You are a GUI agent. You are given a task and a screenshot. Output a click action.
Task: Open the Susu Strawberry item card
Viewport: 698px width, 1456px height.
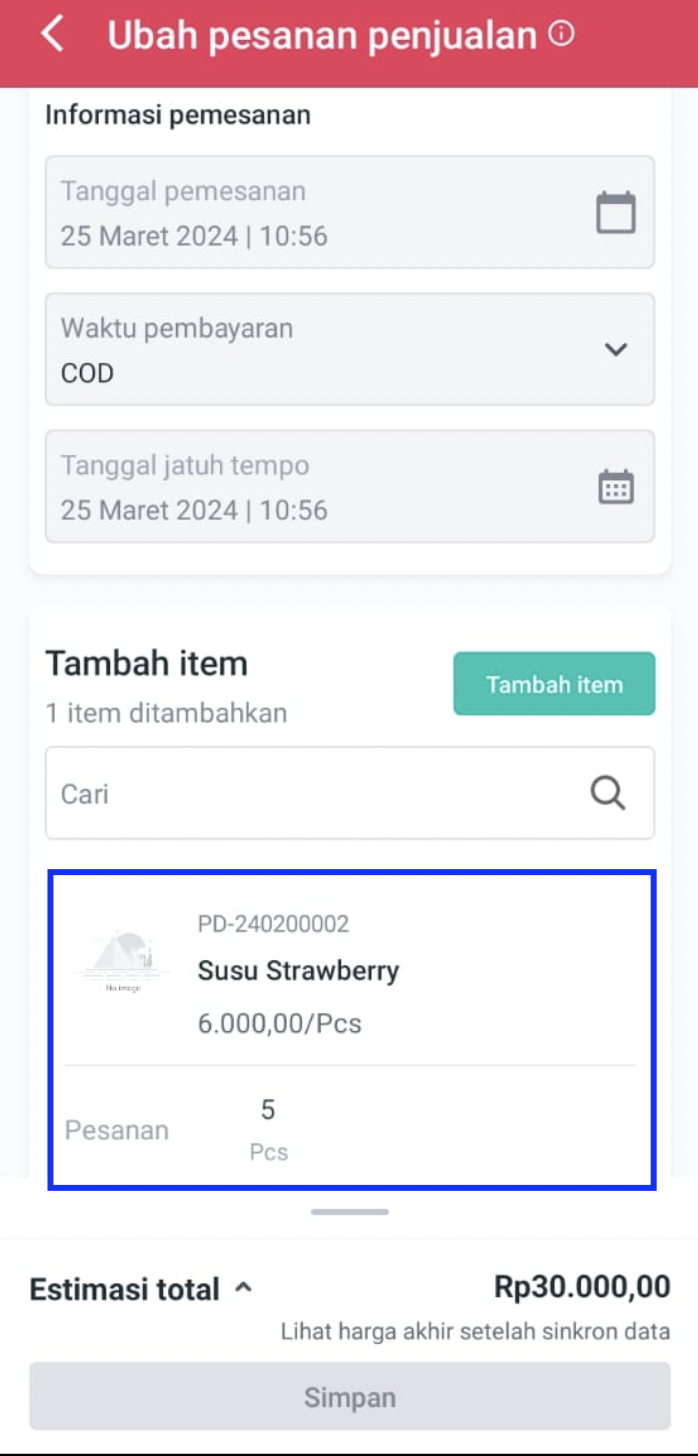coord(350,970)
